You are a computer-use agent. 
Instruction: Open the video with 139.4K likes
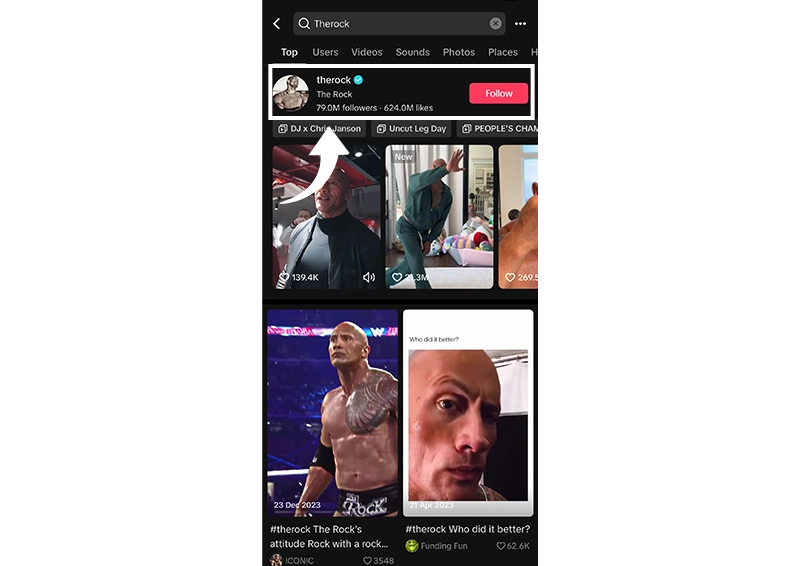click(327, 215)
